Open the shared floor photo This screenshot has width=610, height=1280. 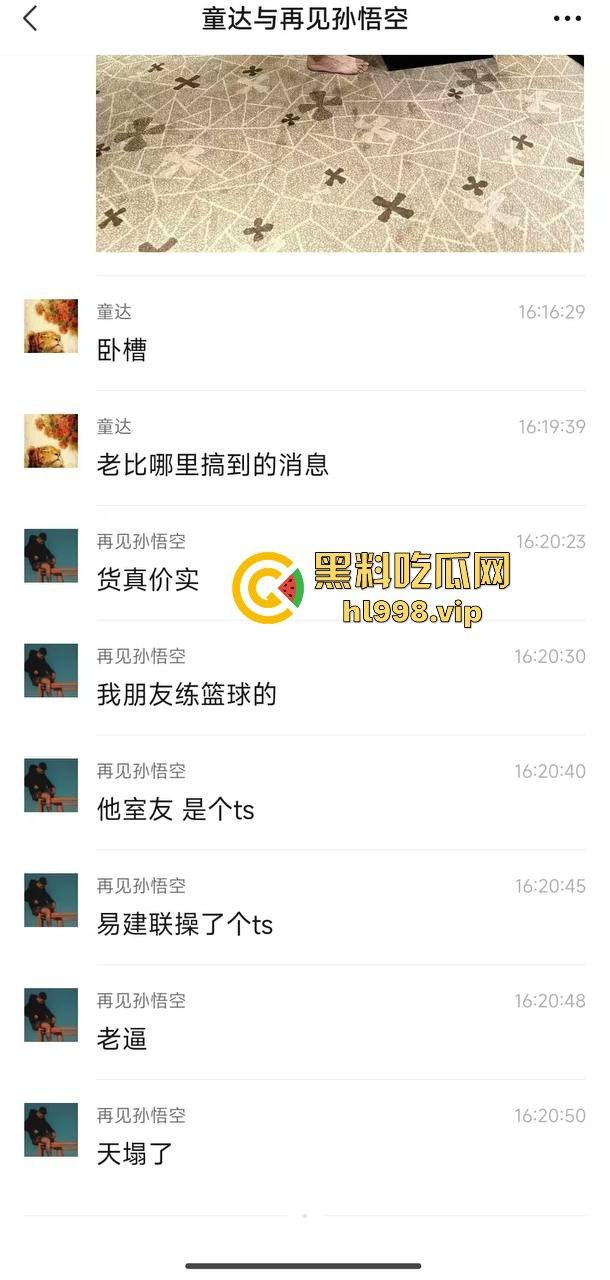coord(340,153)
